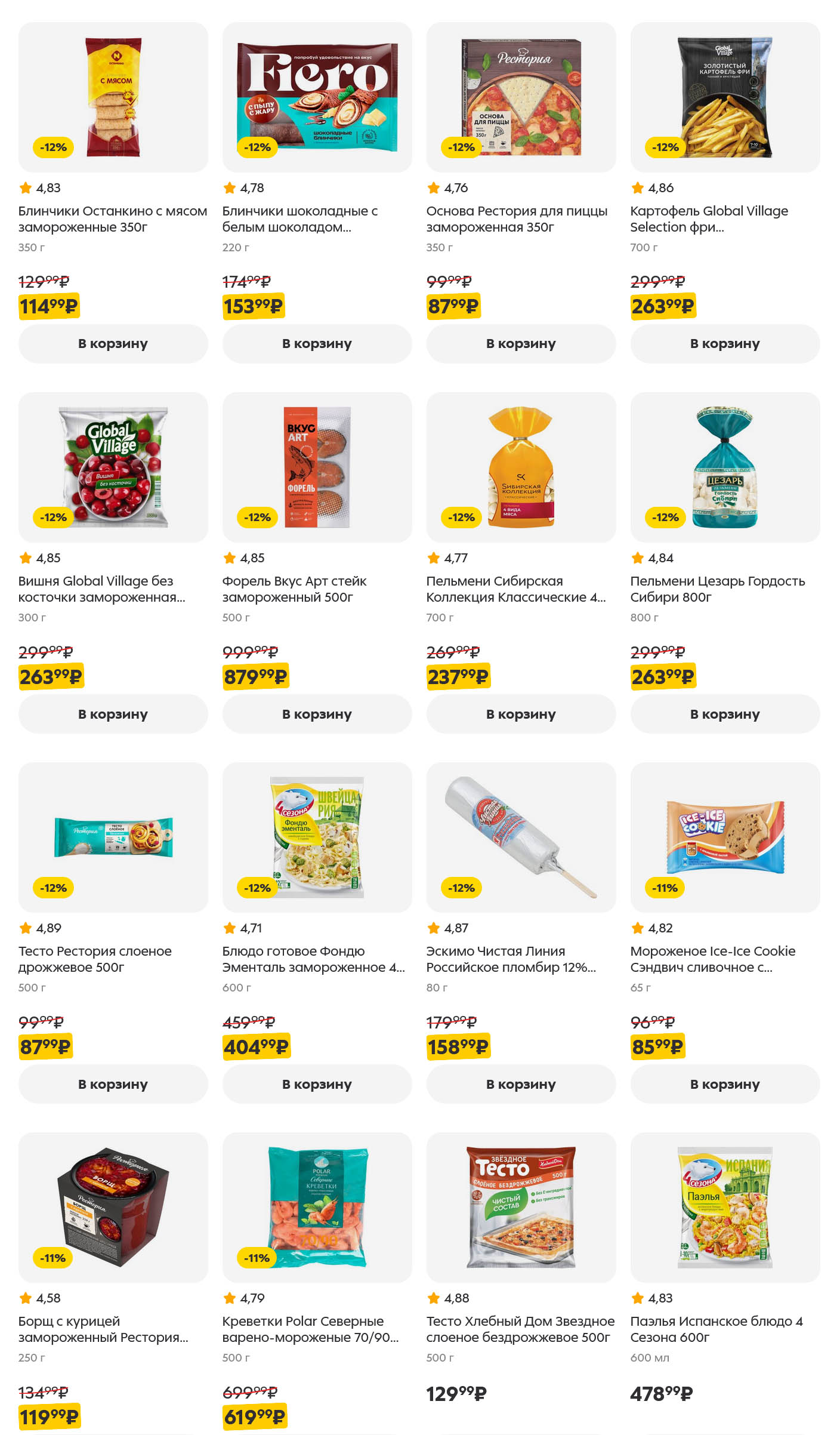Add Fiero chocolate pancakes to cart
Screen dimensions: 840x1435
(317, 344)
